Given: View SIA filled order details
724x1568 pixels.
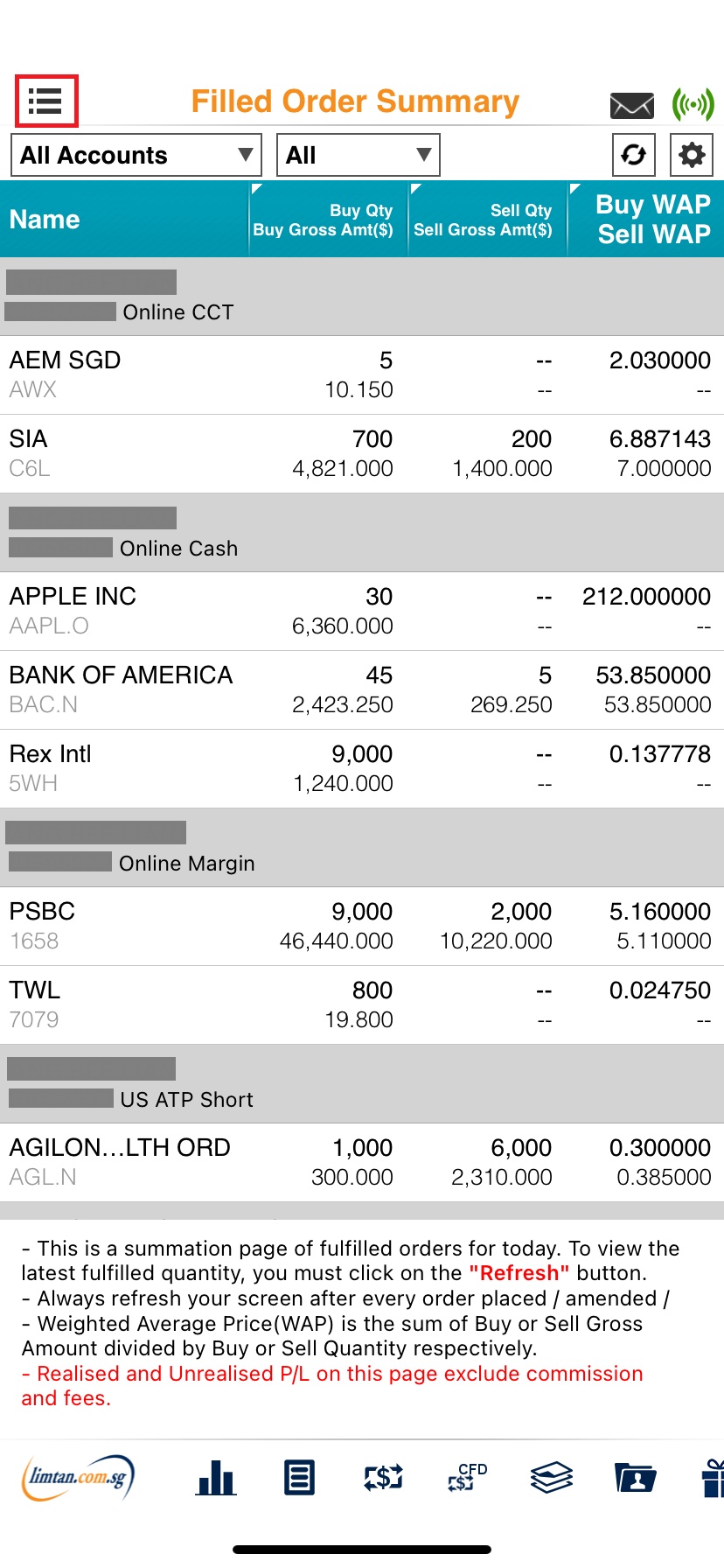Looking at the screenshot, I should click(x=362, y=453).
